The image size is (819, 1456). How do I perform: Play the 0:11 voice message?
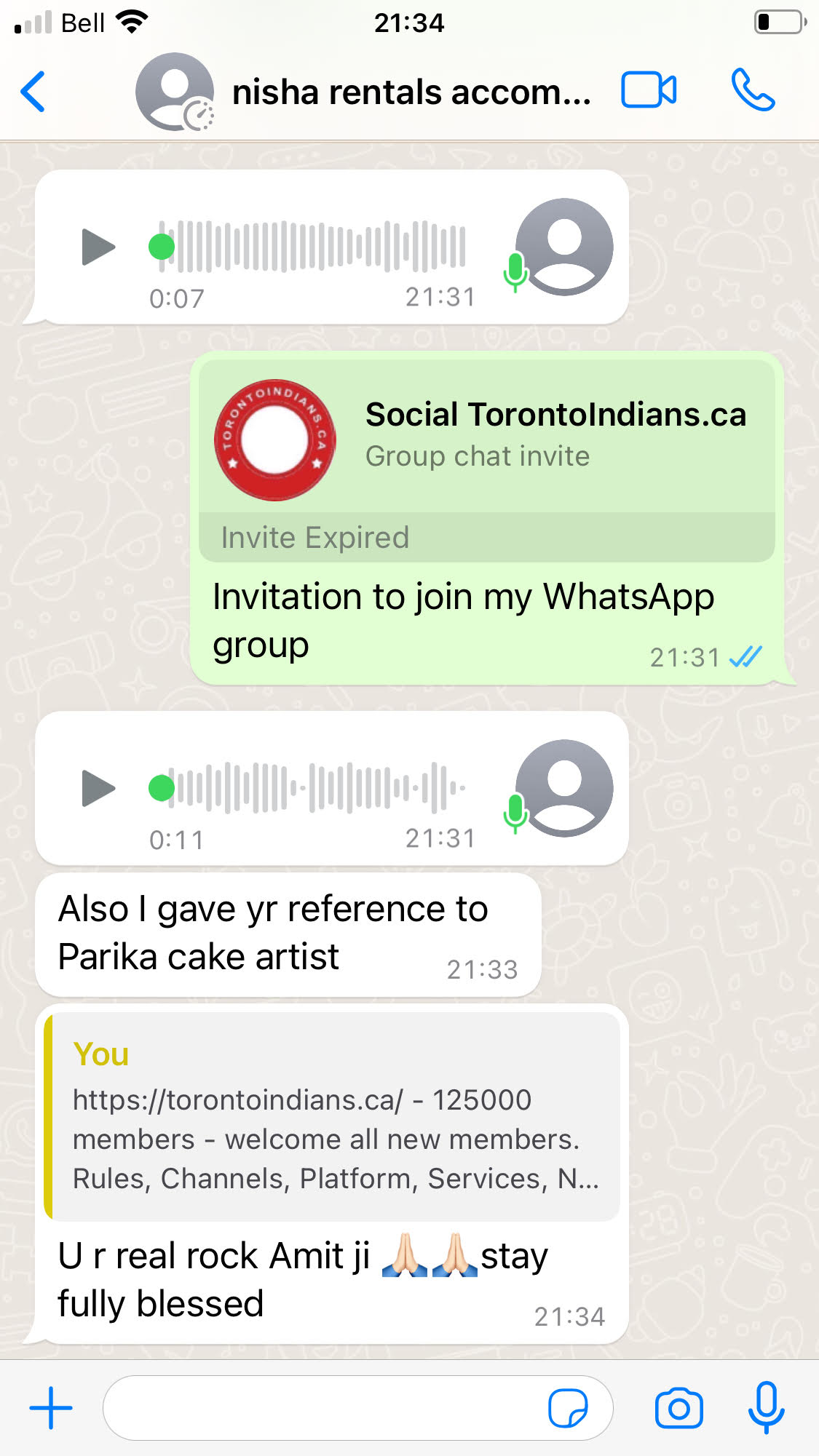[x=98, y=788]
